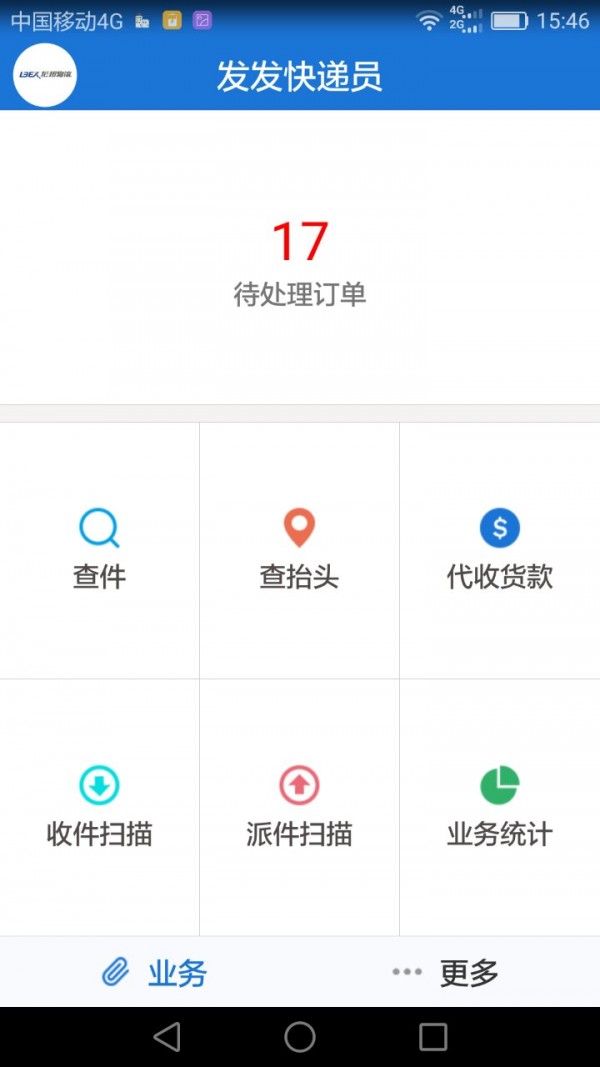
Task: Tap the system back button
Action: [167, 1037]
